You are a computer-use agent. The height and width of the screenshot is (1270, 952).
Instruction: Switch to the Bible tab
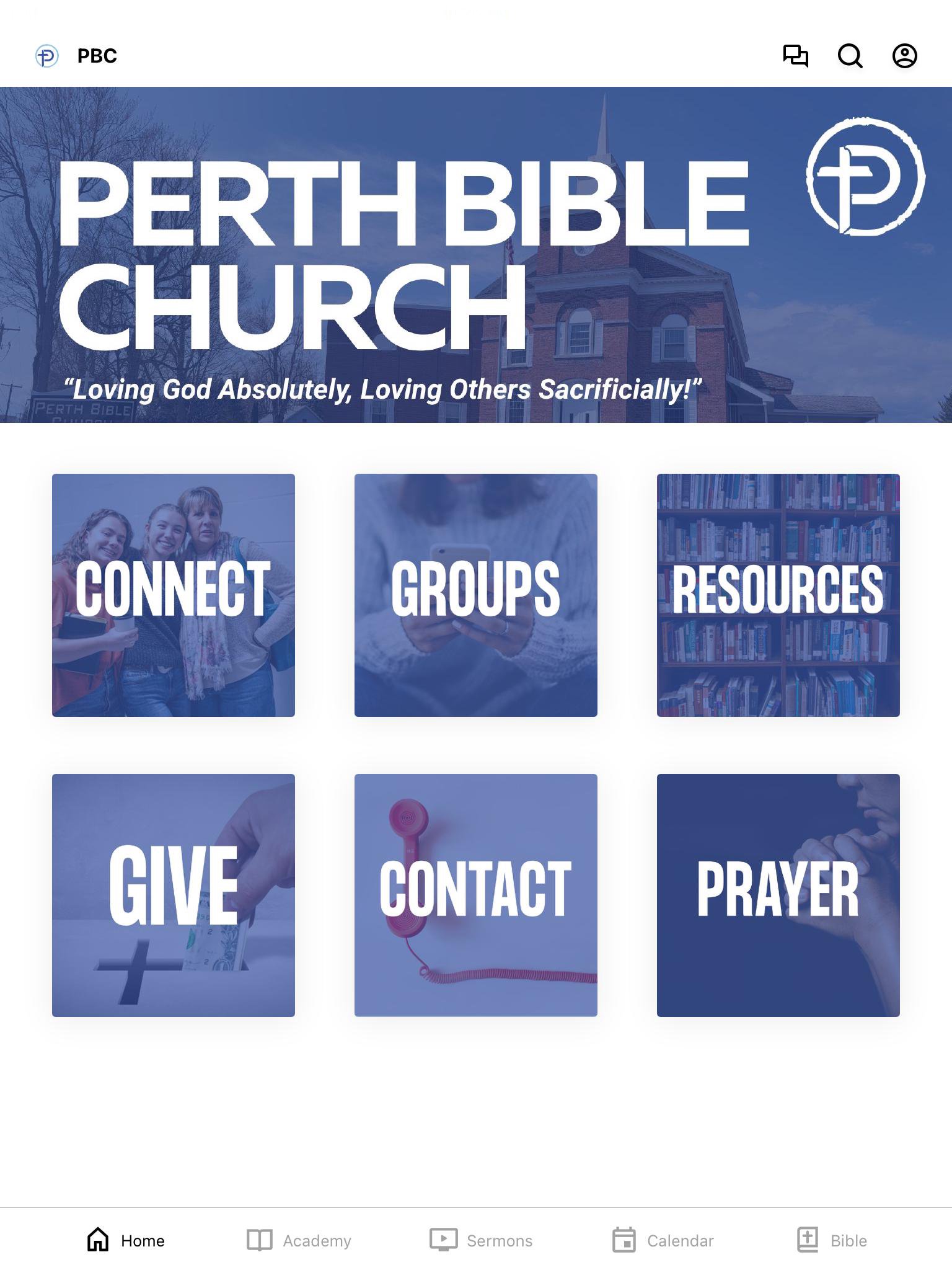point(832,1240)
